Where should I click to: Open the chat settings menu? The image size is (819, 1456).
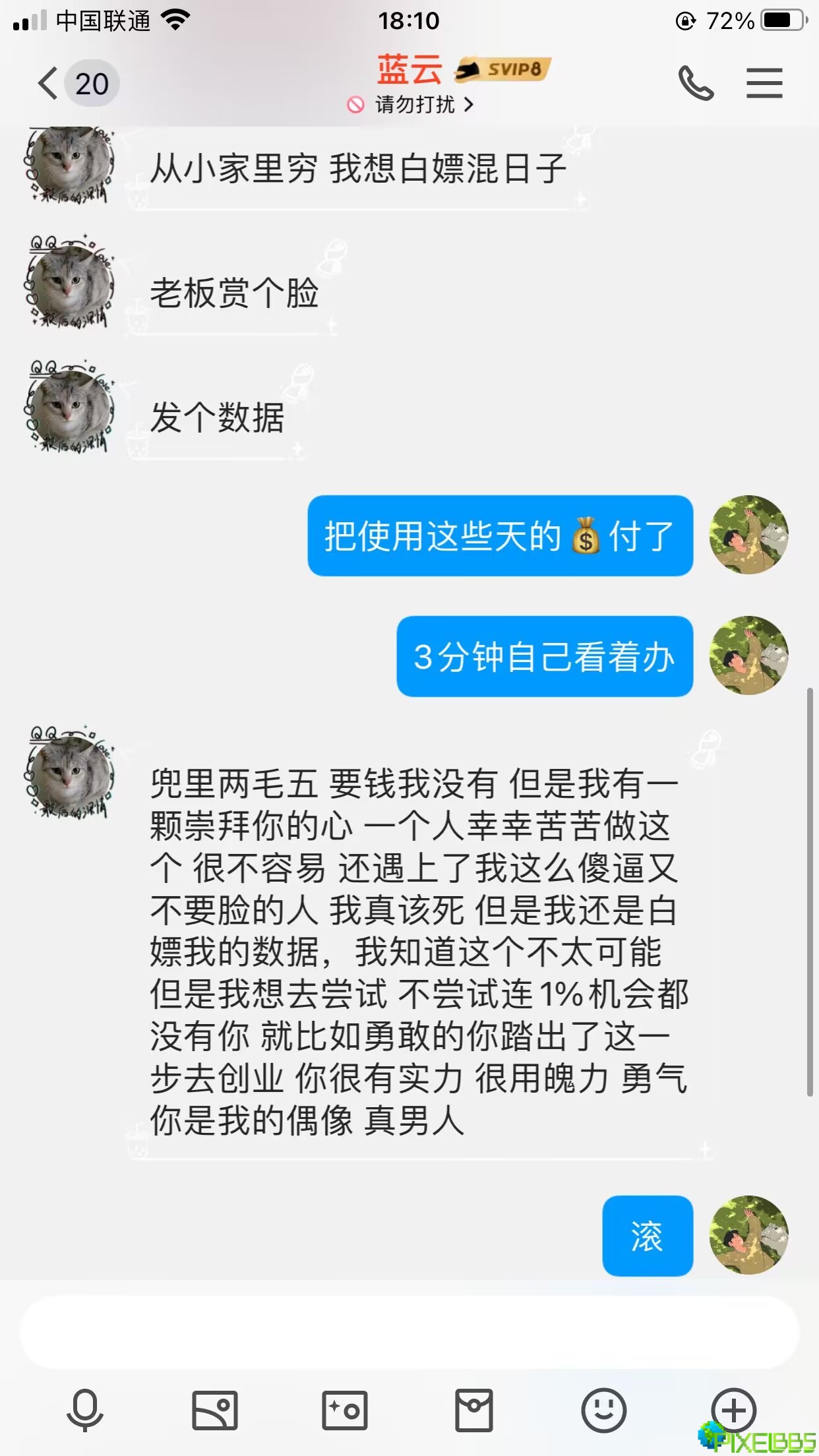coord(764,84)
